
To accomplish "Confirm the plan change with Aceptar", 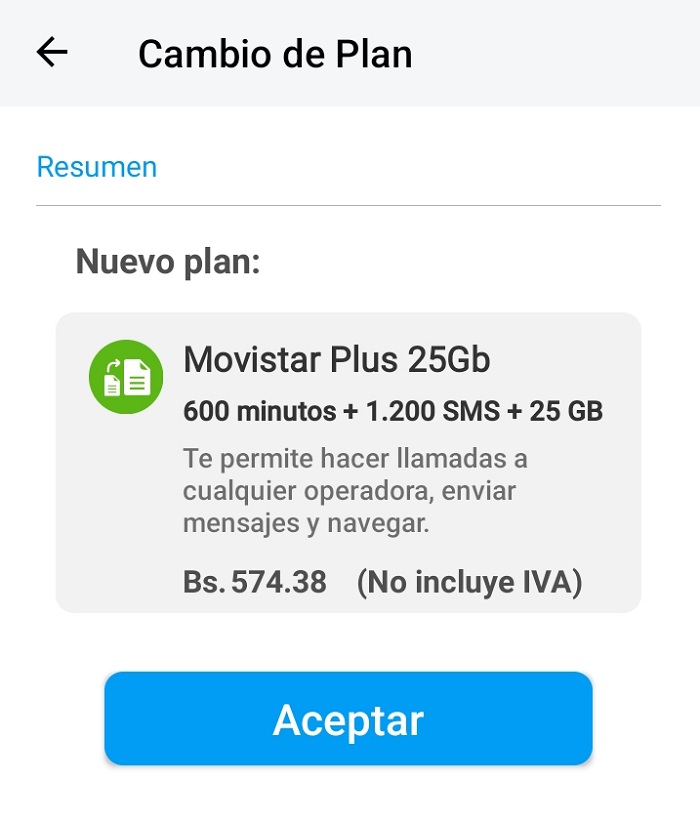I will click(348, 719).
